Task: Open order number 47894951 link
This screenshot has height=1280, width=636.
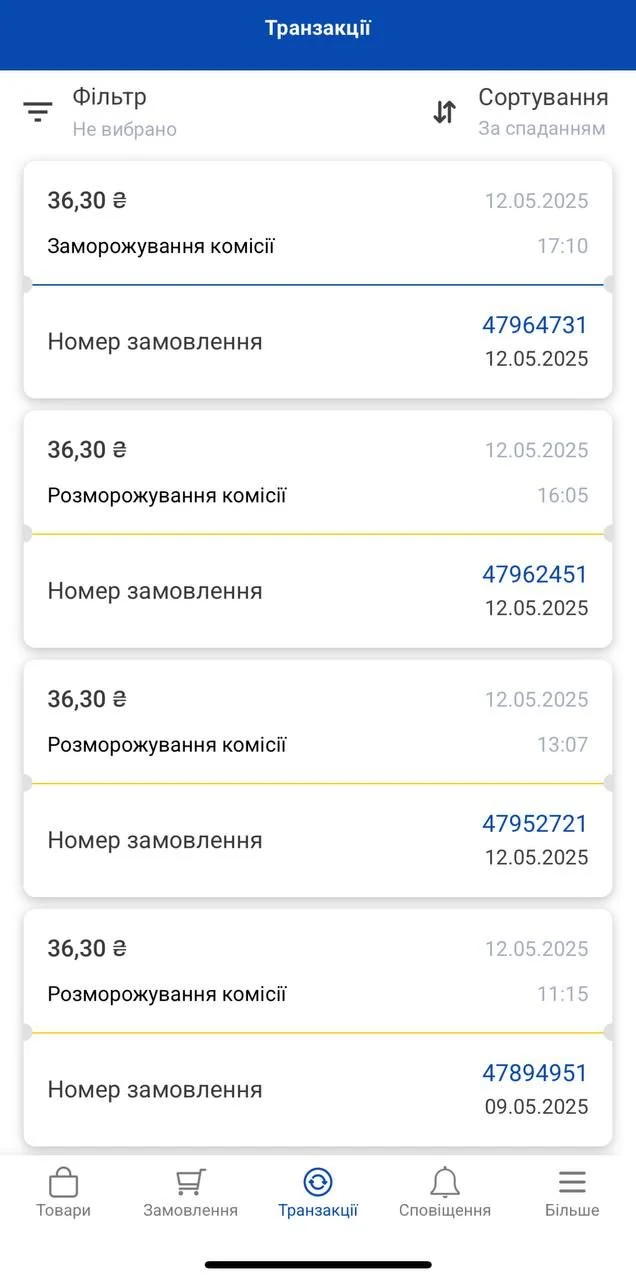Action: point(535,1073)
